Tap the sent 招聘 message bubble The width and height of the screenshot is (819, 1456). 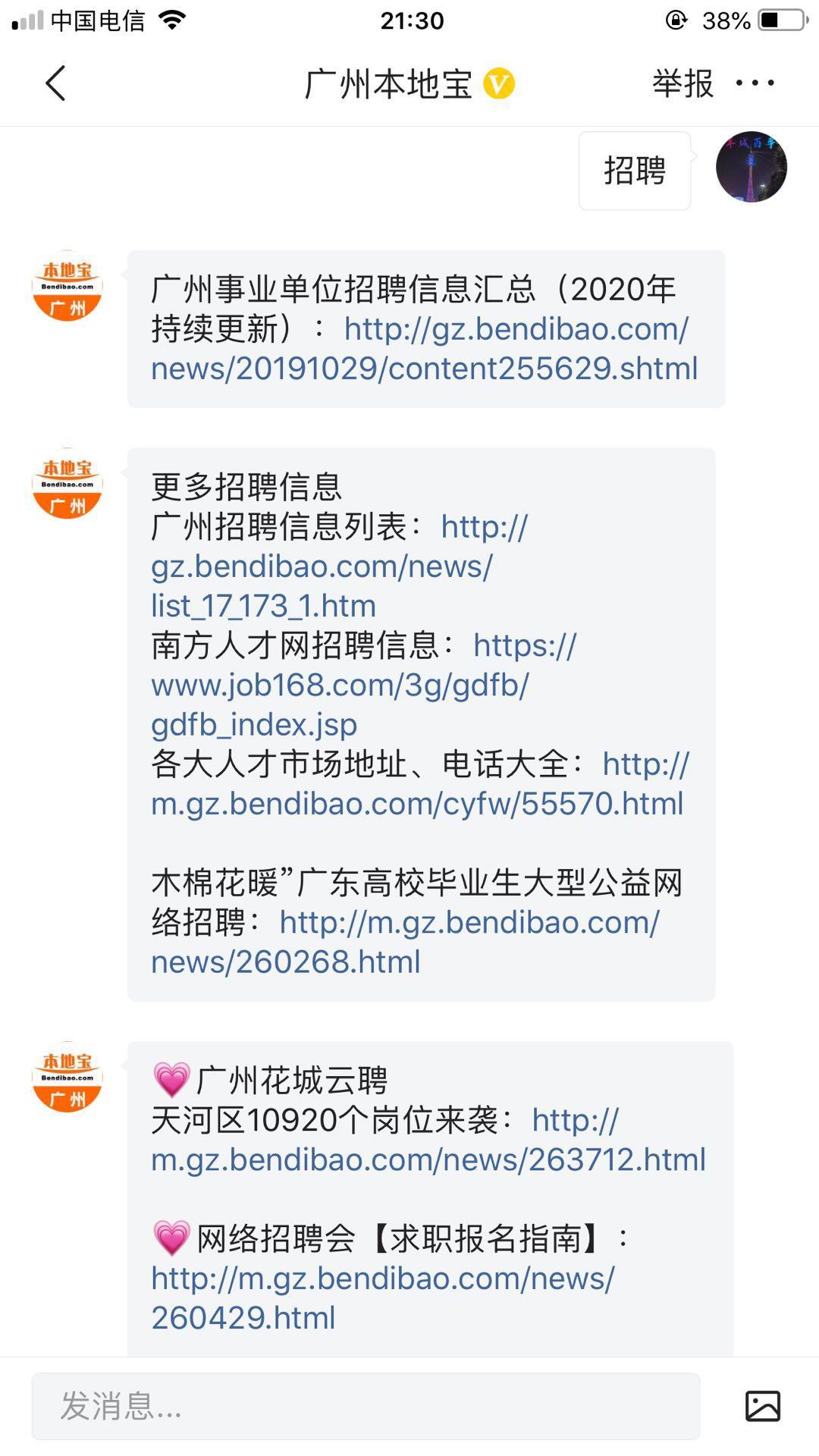634,171
